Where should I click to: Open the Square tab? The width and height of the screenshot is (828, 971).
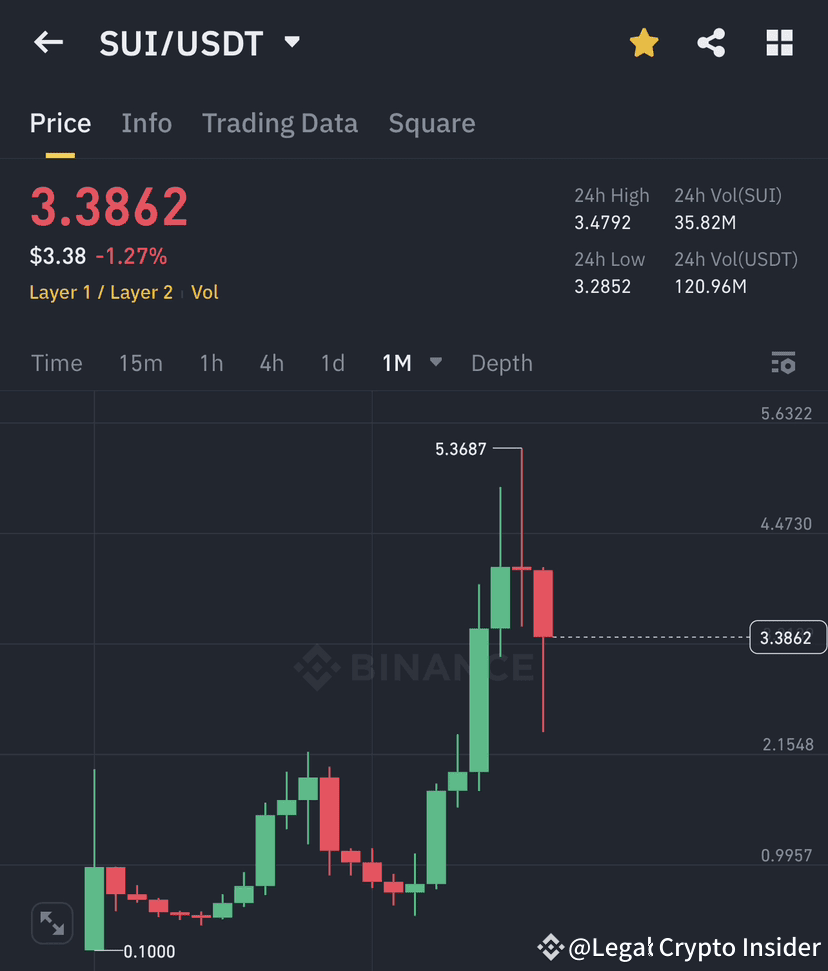[432, 122]
